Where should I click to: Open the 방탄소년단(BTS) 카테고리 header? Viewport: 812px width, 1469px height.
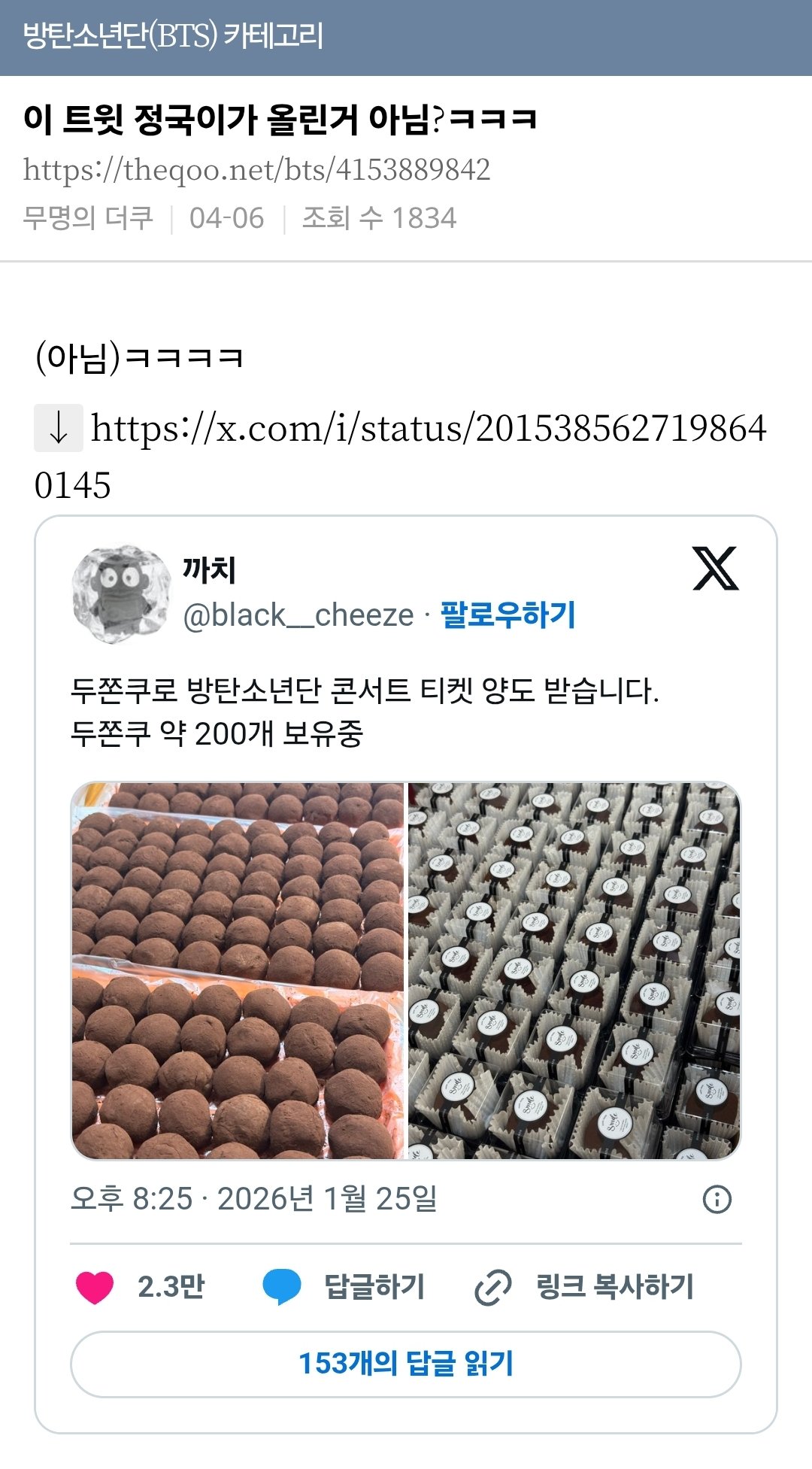[x=173, y=36]
